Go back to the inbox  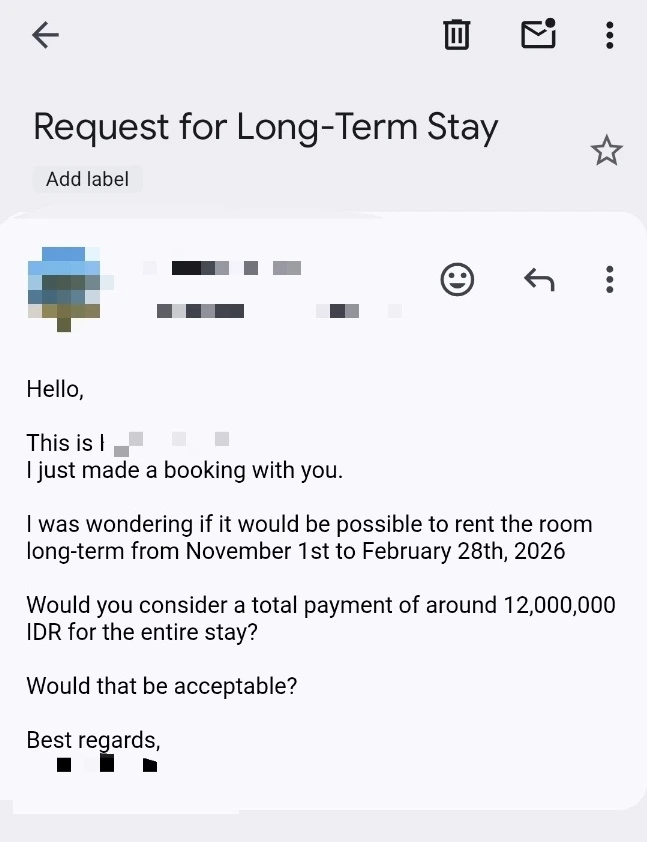pyautogui.click(x=45, y=36)
